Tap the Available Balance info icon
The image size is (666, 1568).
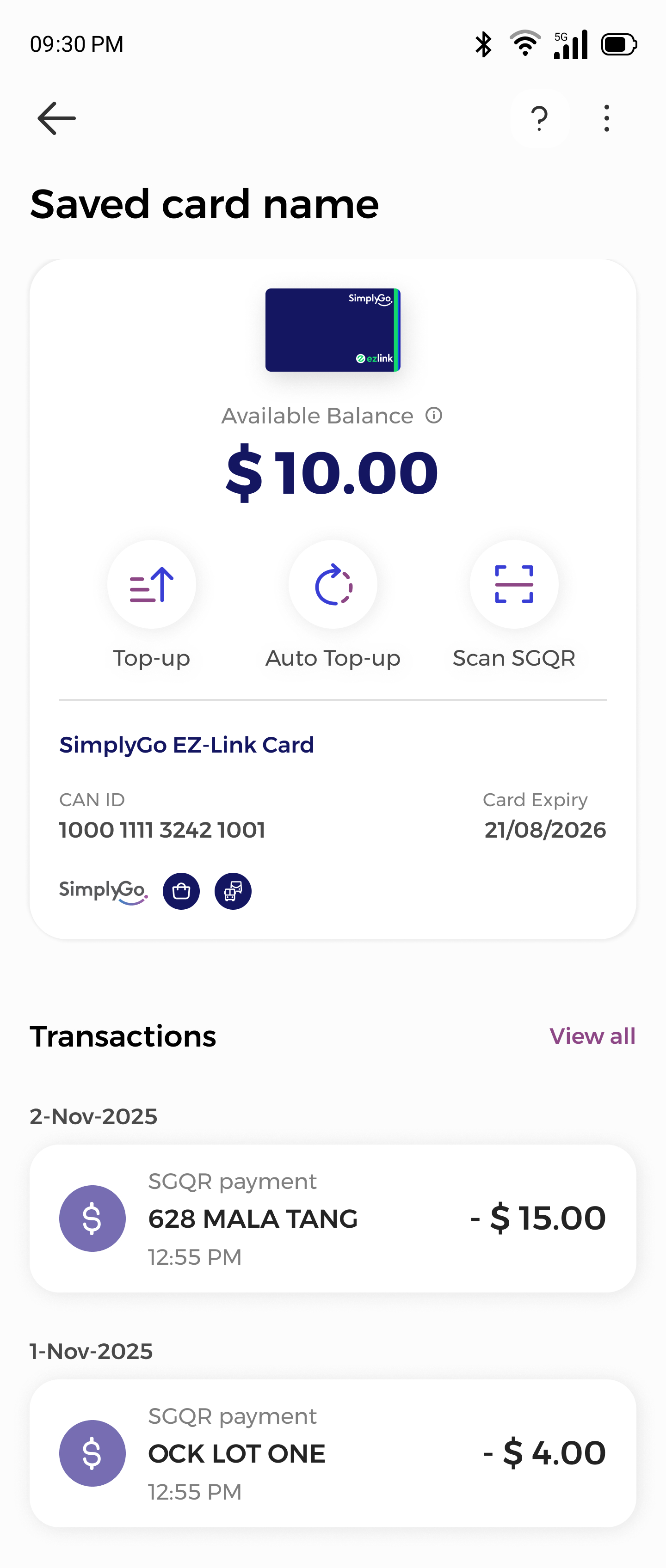point(434,416)
